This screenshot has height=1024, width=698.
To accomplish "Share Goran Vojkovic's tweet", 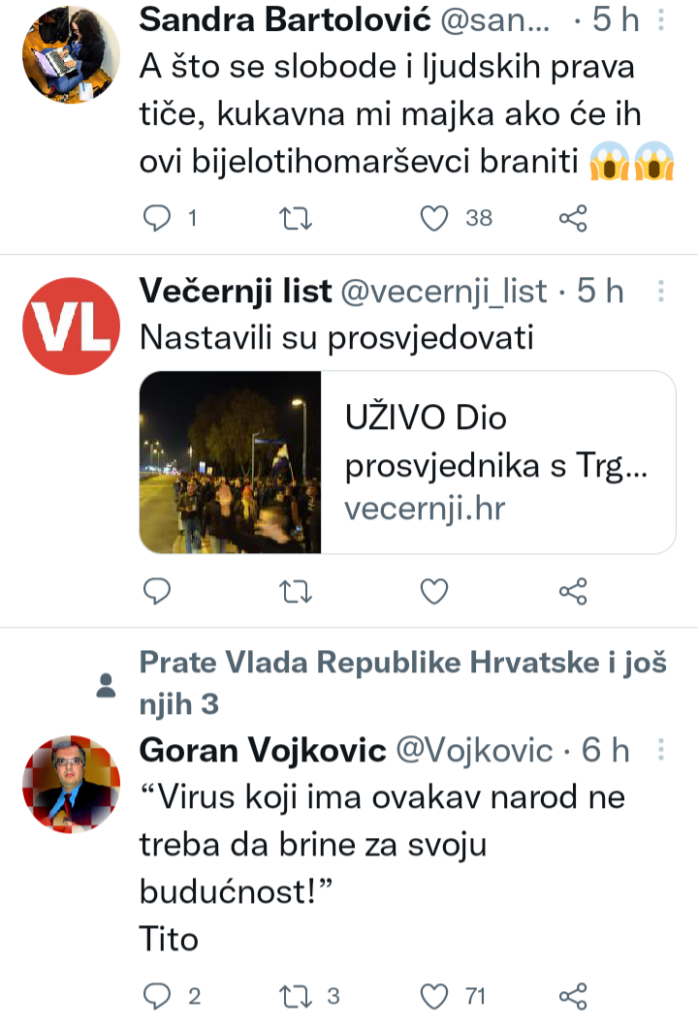I will (573, 996).
